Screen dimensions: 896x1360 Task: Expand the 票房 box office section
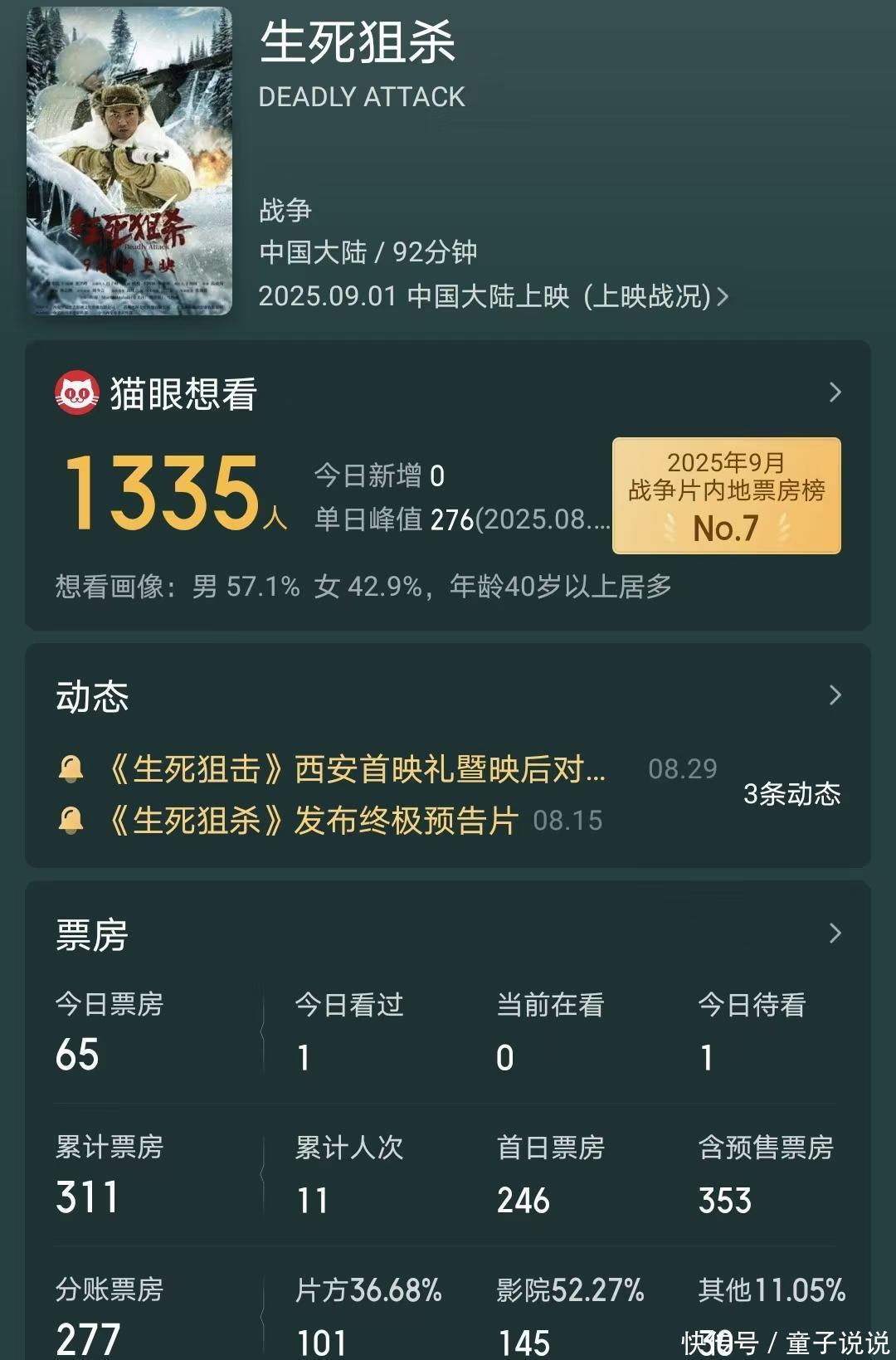[x=835, y=933]
